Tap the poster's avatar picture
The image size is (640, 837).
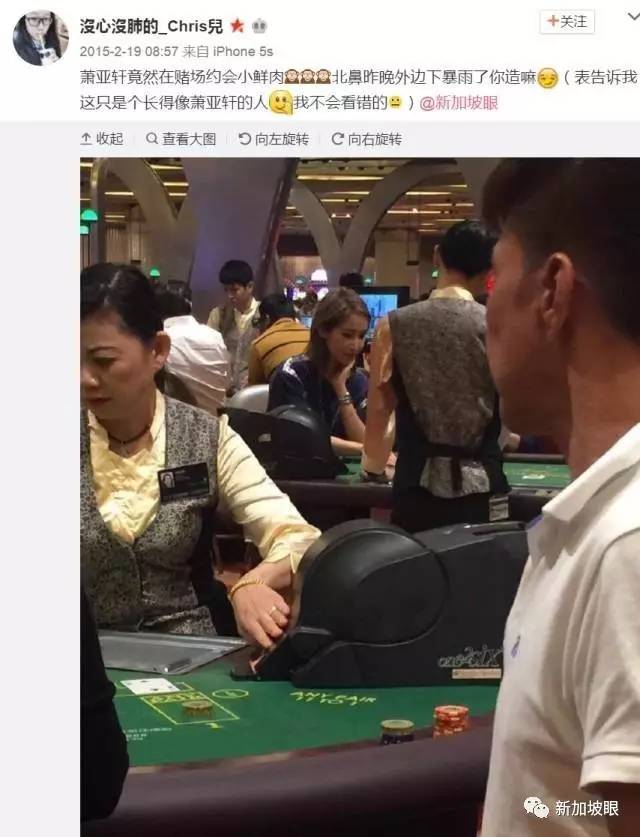pyautogui.click(x=41, y=38)
